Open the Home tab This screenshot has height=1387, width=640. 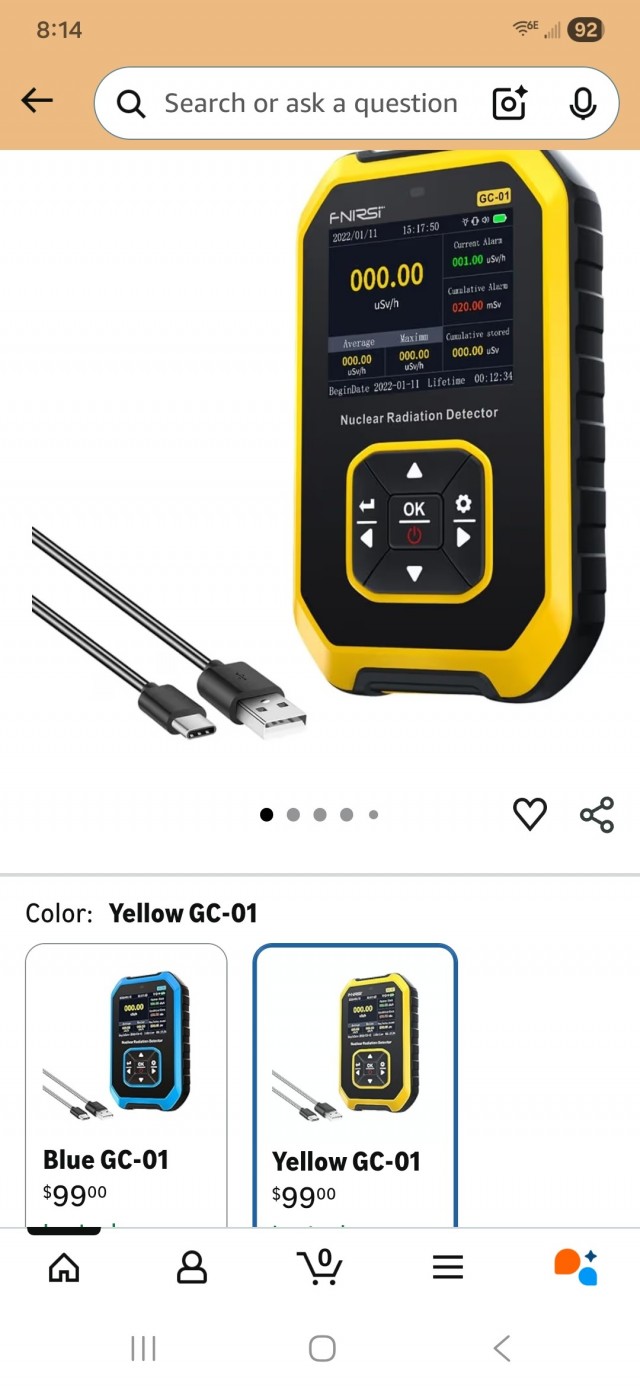(64, 1267)
